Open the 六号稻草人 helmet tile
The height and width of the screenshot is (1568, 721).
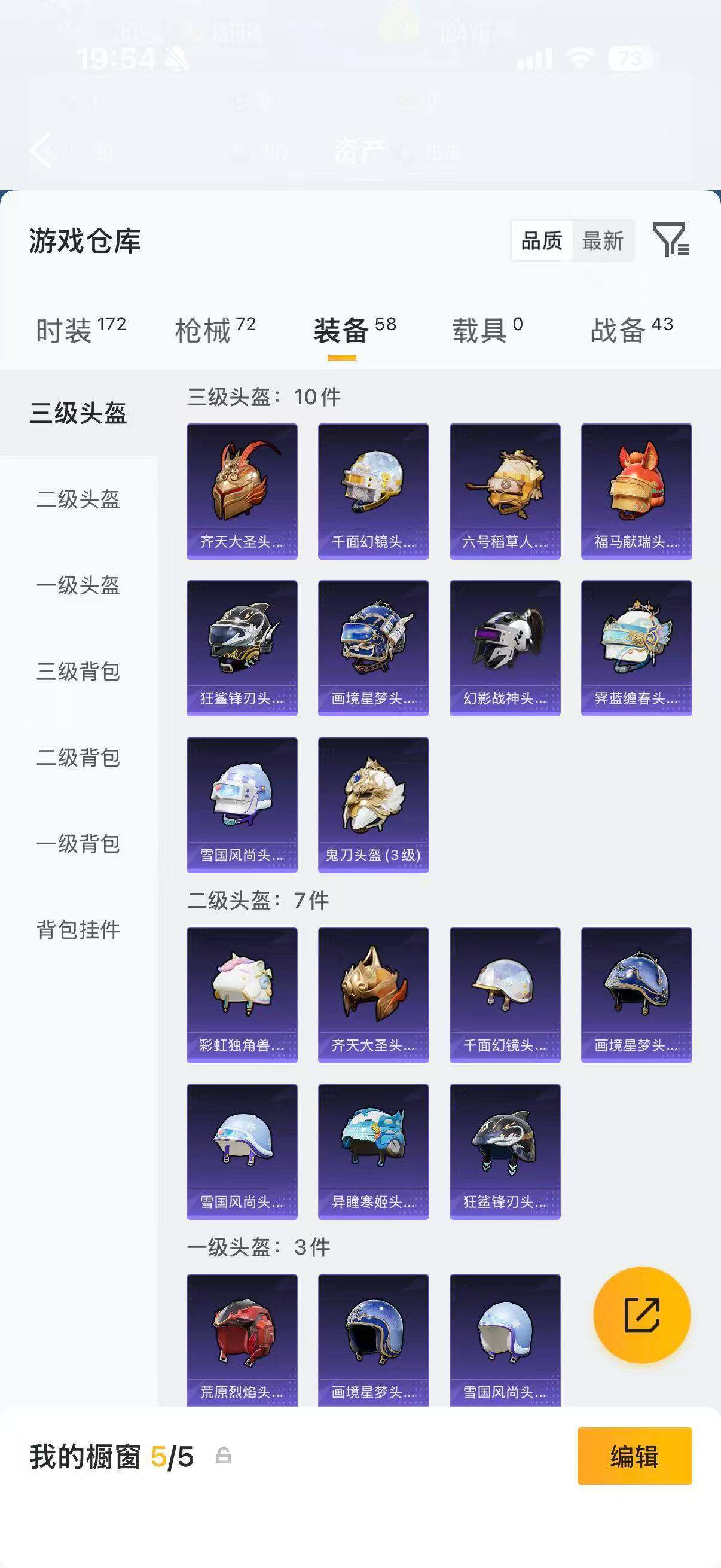[505, 491]
